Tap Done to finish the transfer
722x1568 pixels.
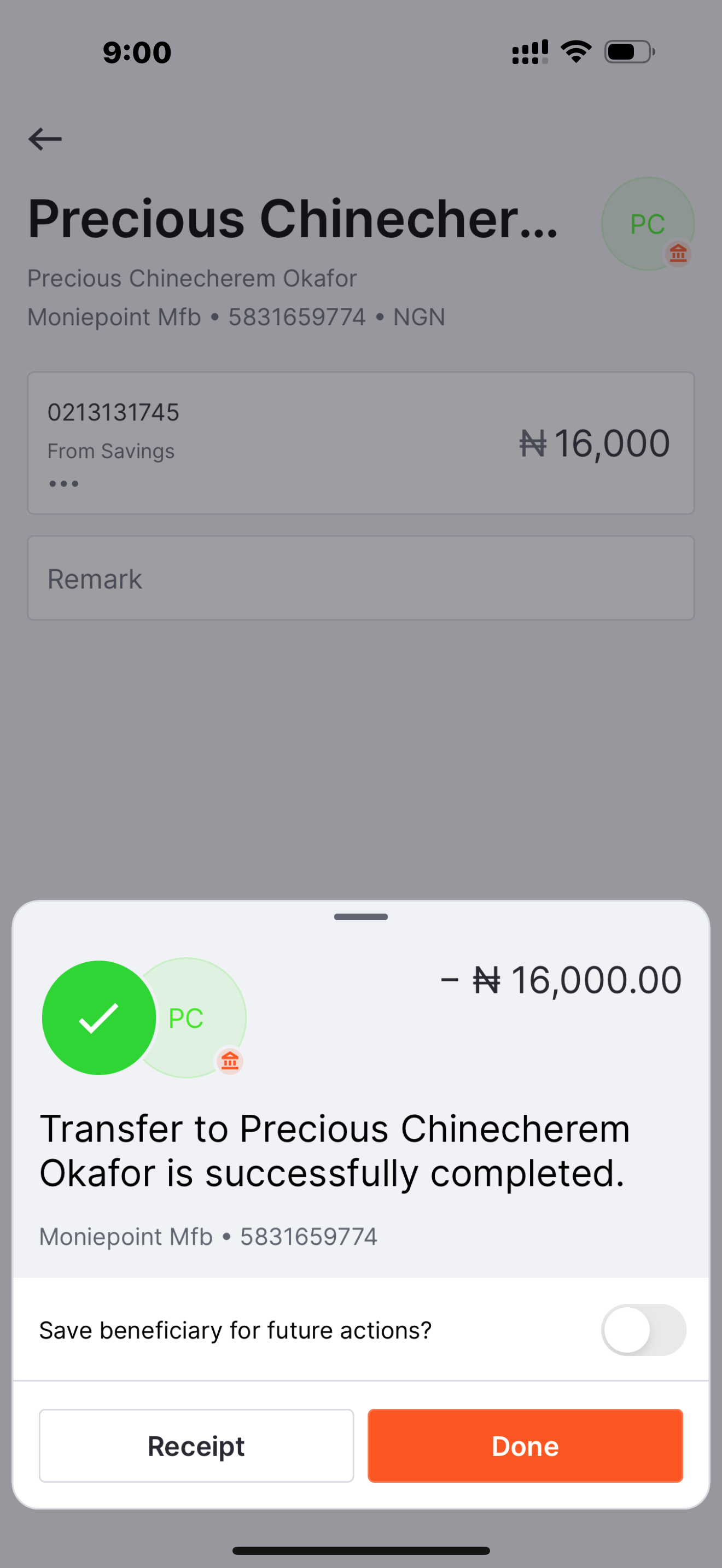point(525,1445)
